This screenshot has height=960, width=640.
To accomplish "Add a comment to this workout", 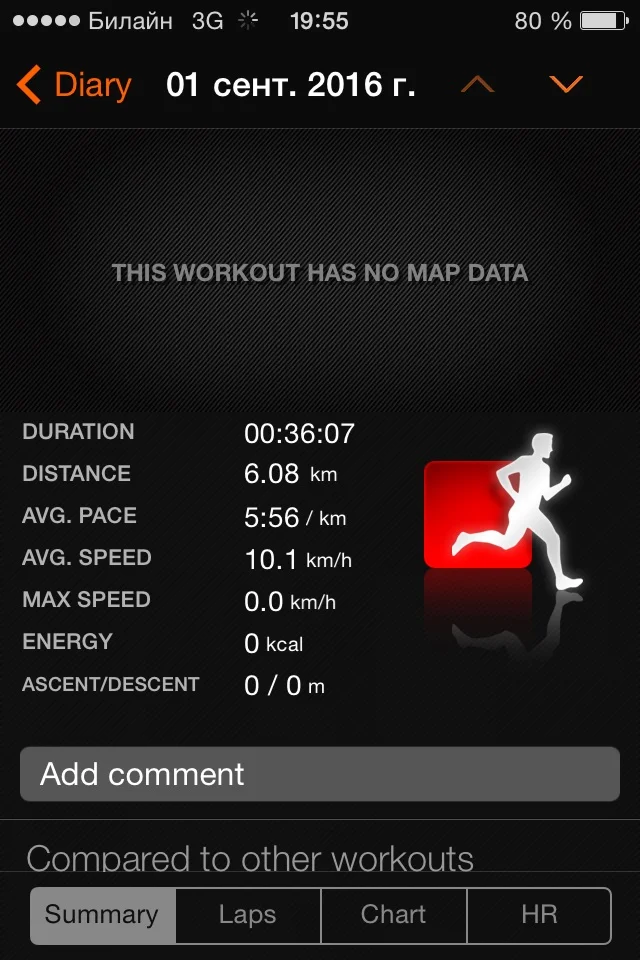I will coord(320,774).
